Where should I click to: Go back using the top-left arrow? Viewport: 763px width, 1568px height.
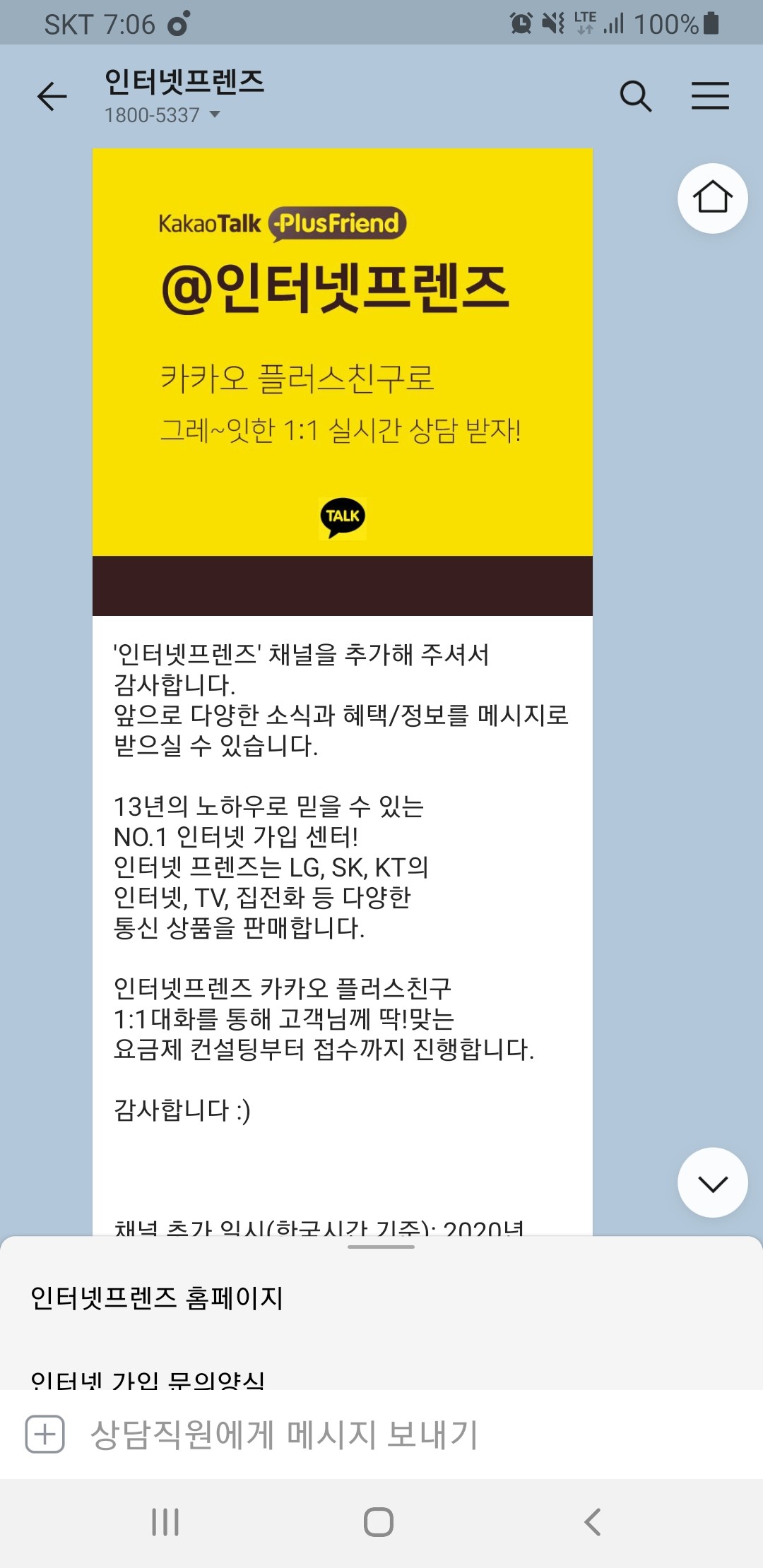[52, 96]
